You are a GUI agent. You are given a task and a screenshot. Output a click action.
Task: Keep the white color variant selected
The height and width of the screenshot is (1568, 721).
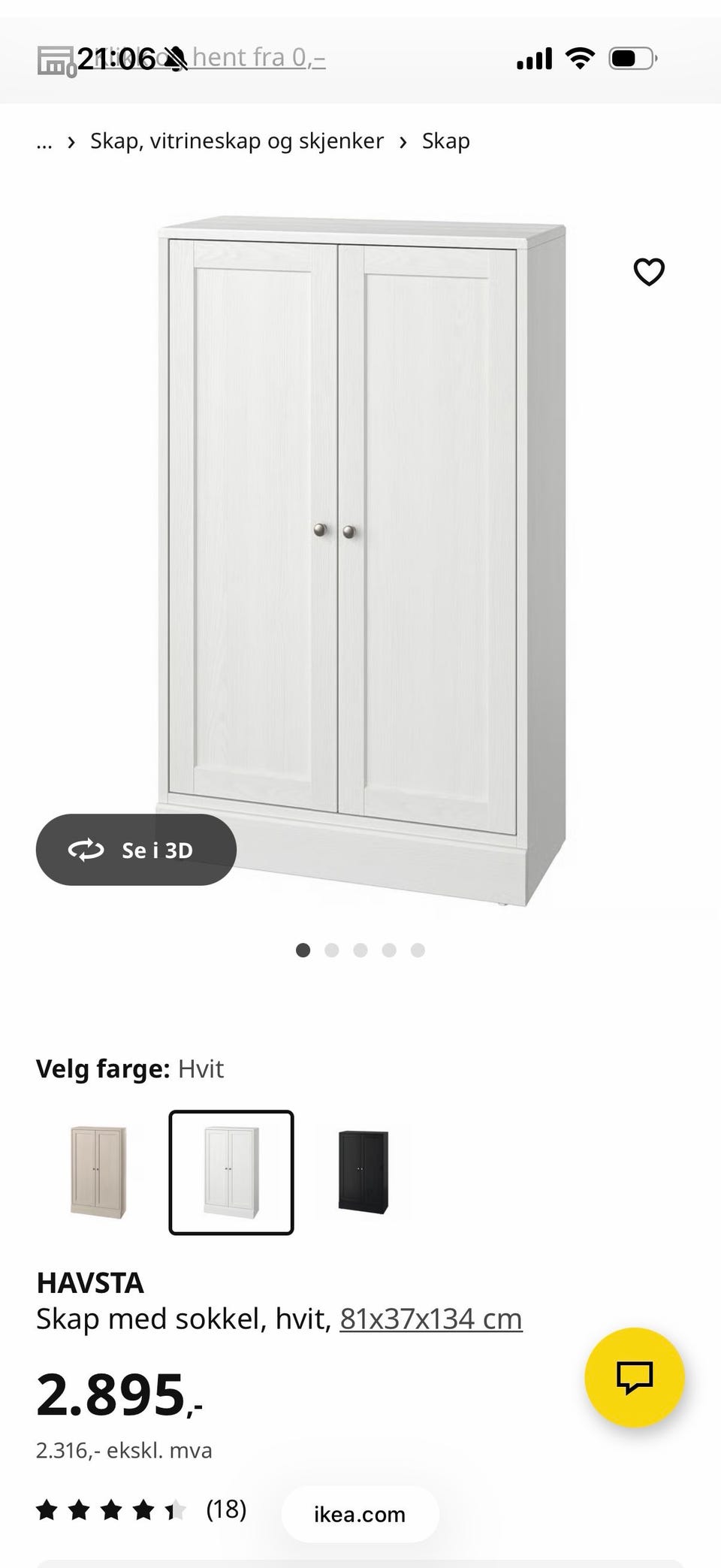point(231,1172)
